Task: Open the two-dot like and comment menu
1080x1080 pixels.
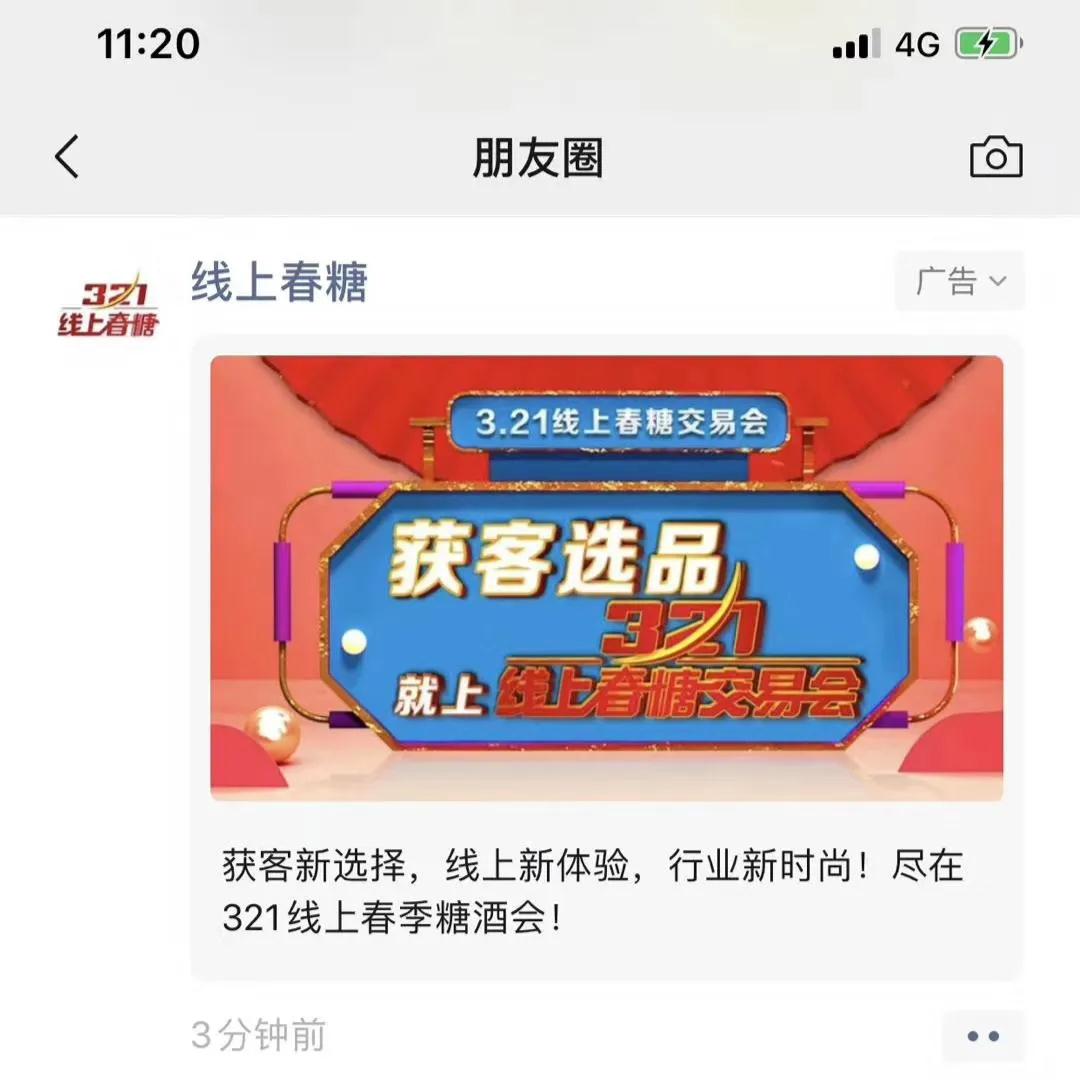Action: [x=983, y=1036]
